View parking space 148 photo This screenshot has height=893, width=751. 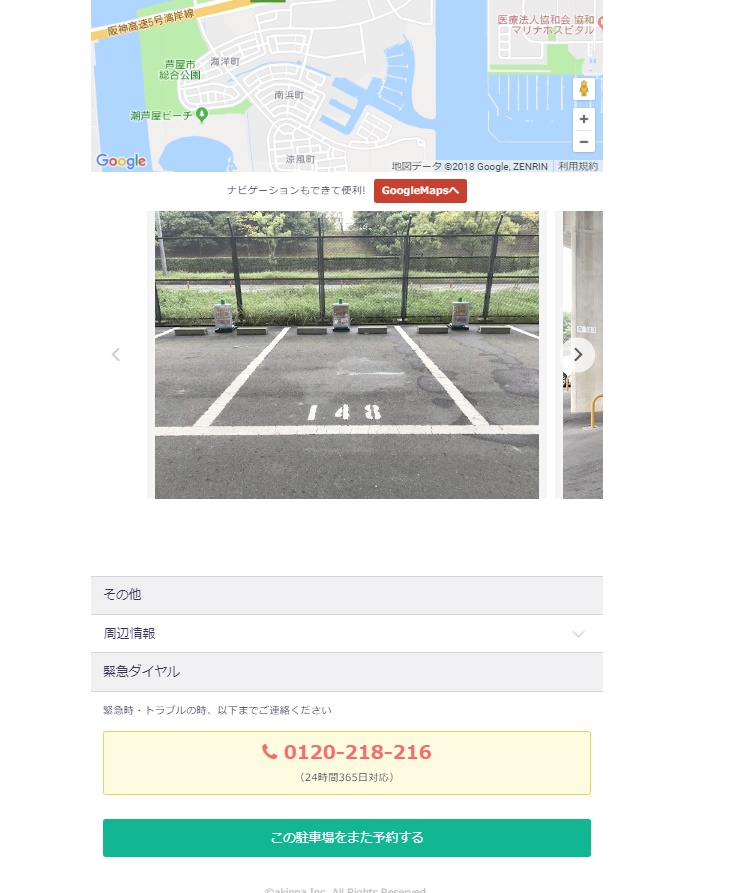click(346, 355)
